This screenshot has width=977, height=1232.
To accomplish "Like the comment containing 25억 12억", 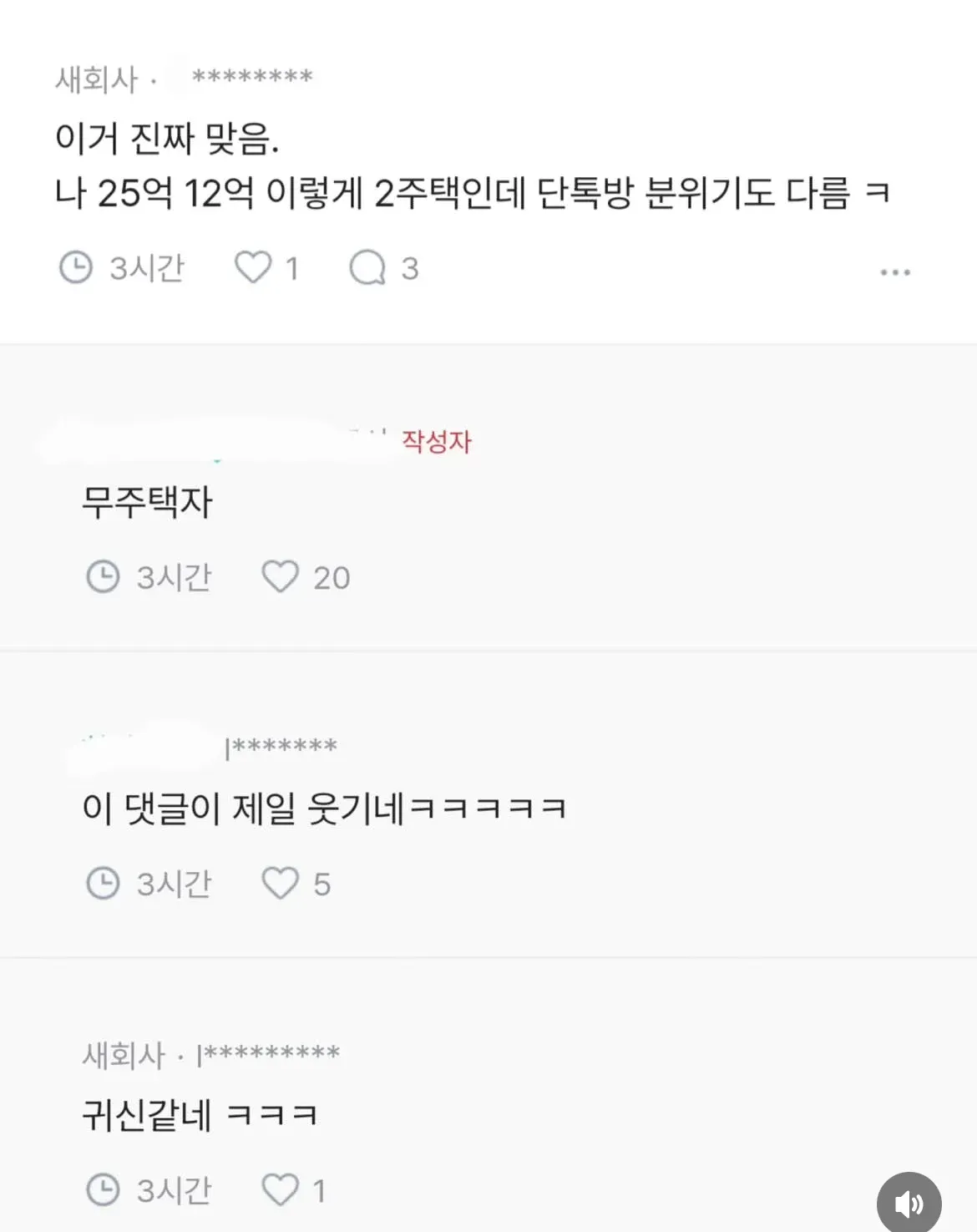I will 252,266.
